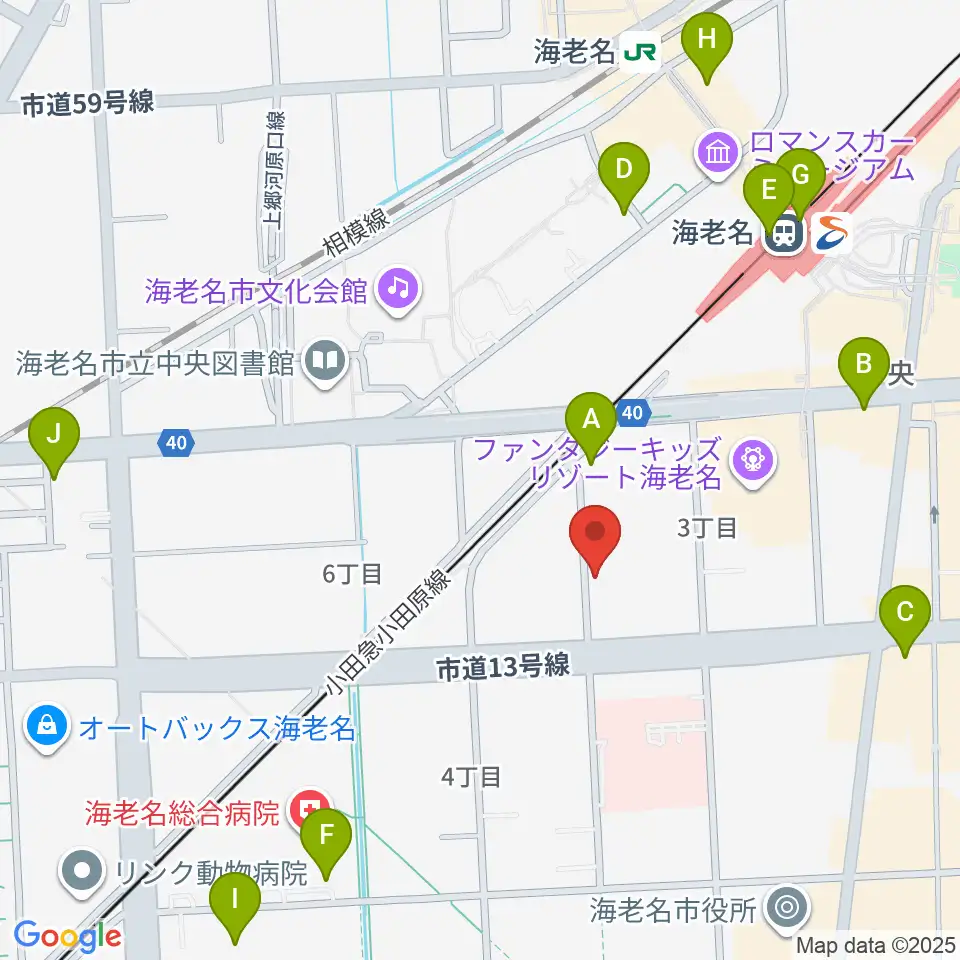Open the 海老名市文化会館 music venue pin
Image resolution: width=960 pixels, height=960 pixels.
[399, 290]
